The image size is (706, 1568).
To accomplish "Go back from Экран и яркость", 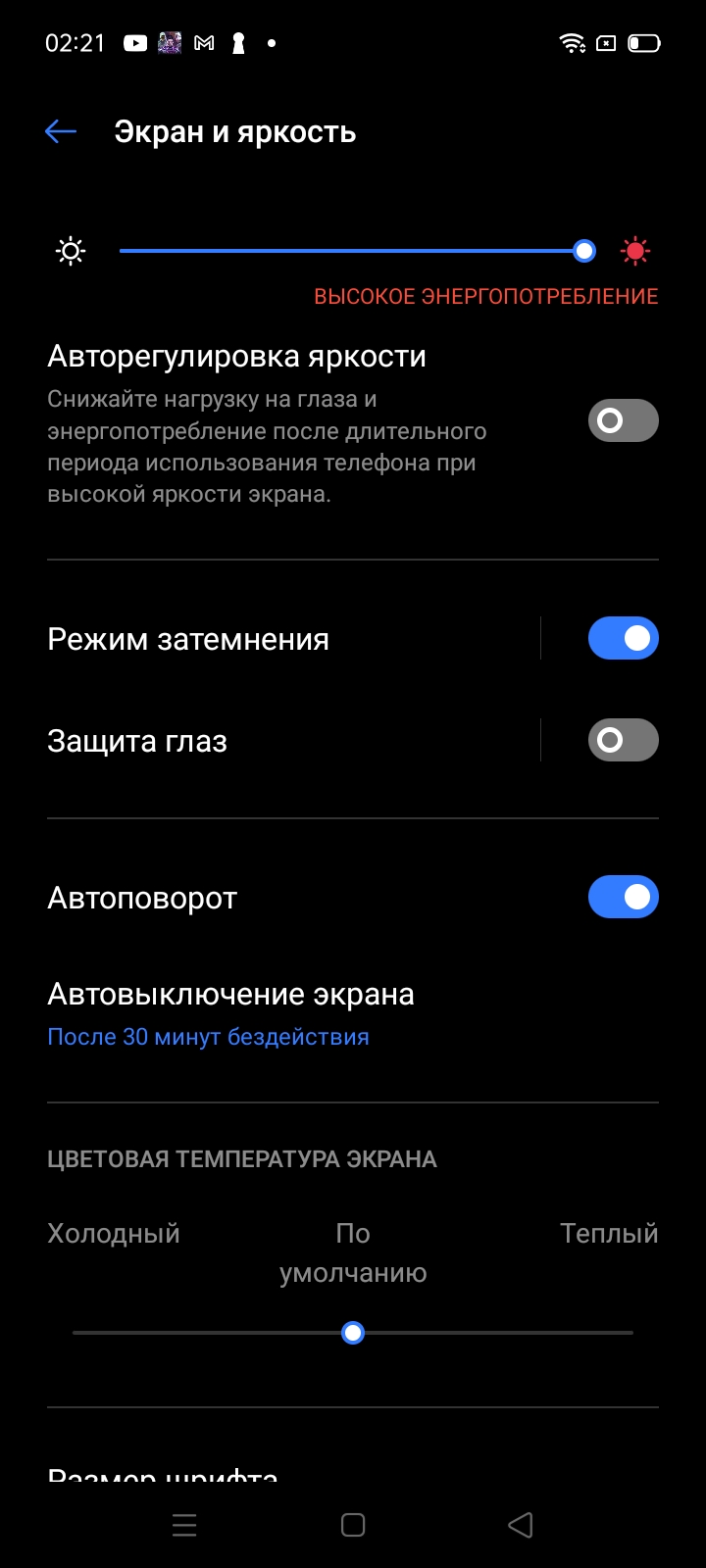I will (61, 132).
